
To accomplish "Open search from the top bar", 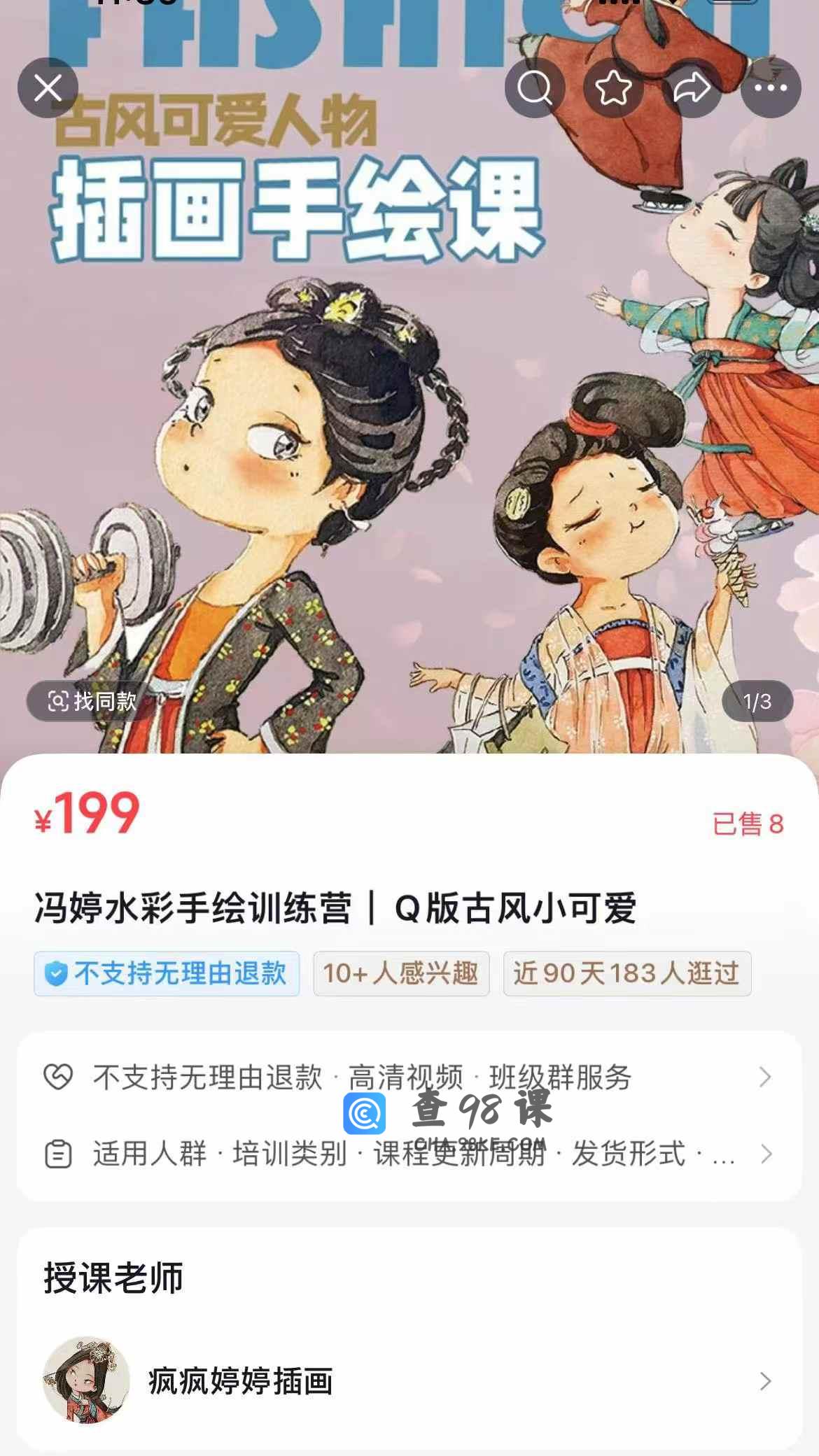I will [535, 88].
